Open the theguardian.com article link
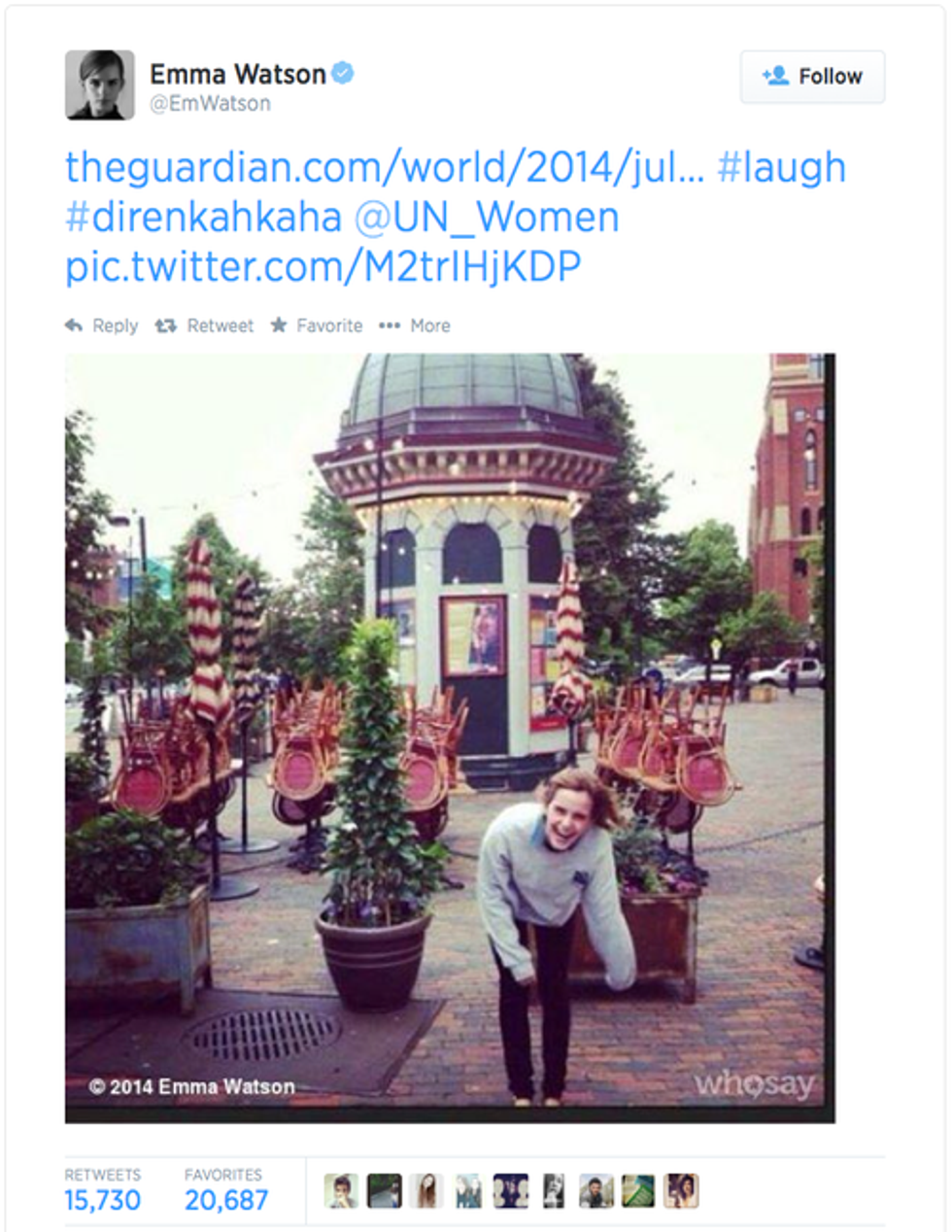This screenshot has width=952, height=1232. pos(385,167)
